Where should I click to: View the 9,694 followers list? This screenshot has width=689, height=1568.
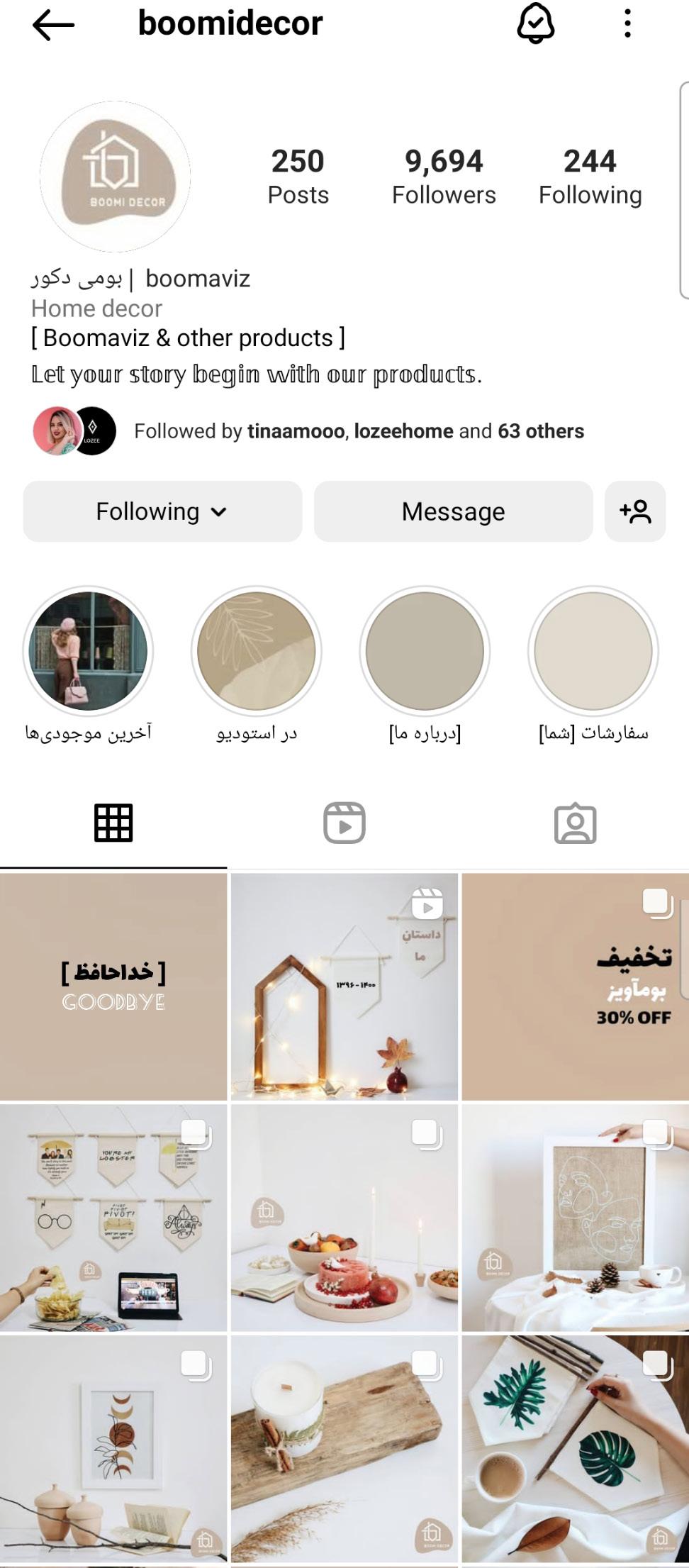(x=444, y=176)
